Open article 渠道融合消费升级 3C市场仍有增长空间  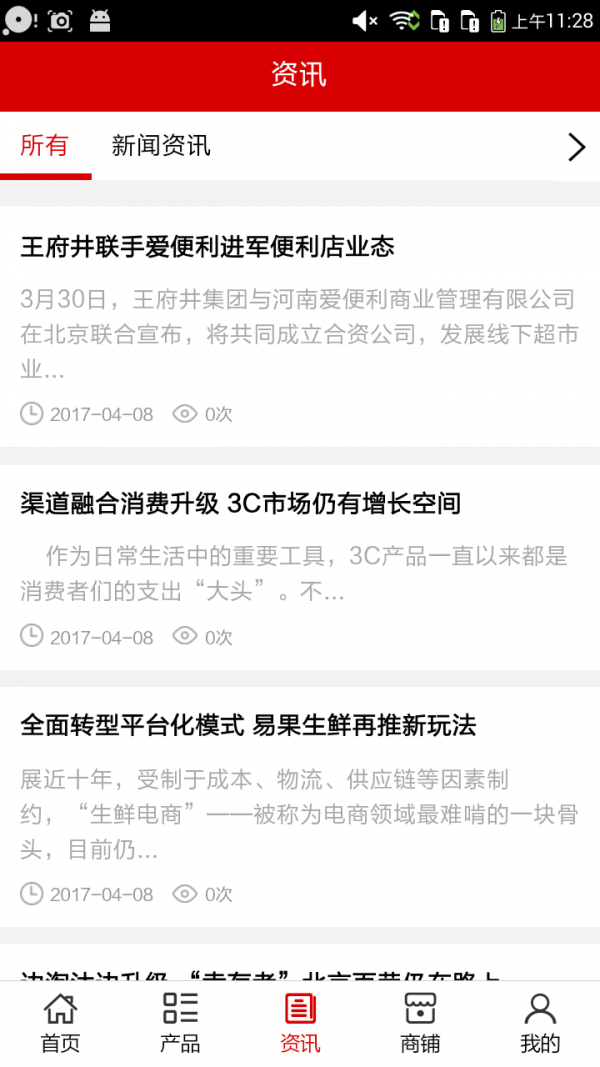(240, 503)
